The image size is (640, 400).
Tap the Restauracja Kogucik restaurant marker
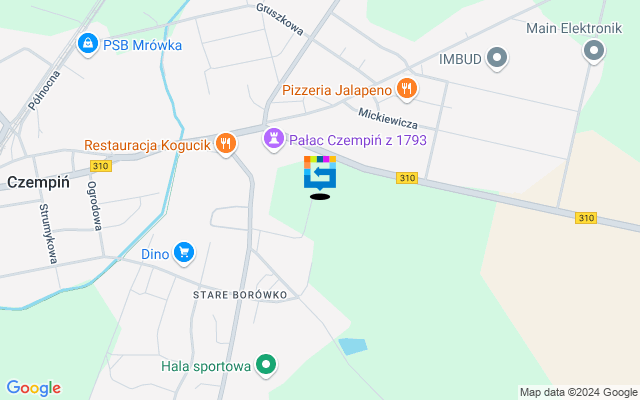click(x=227, y=144)
